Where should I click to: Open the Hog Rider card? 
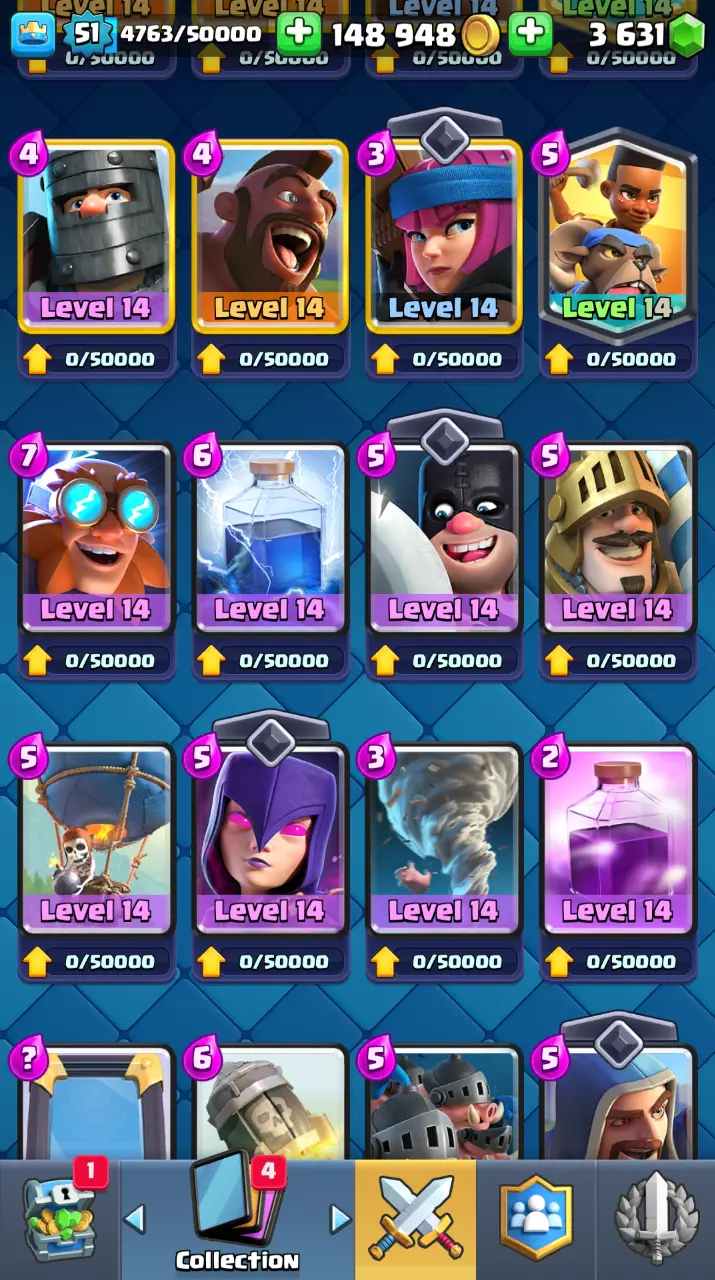[x=269, y=235]
